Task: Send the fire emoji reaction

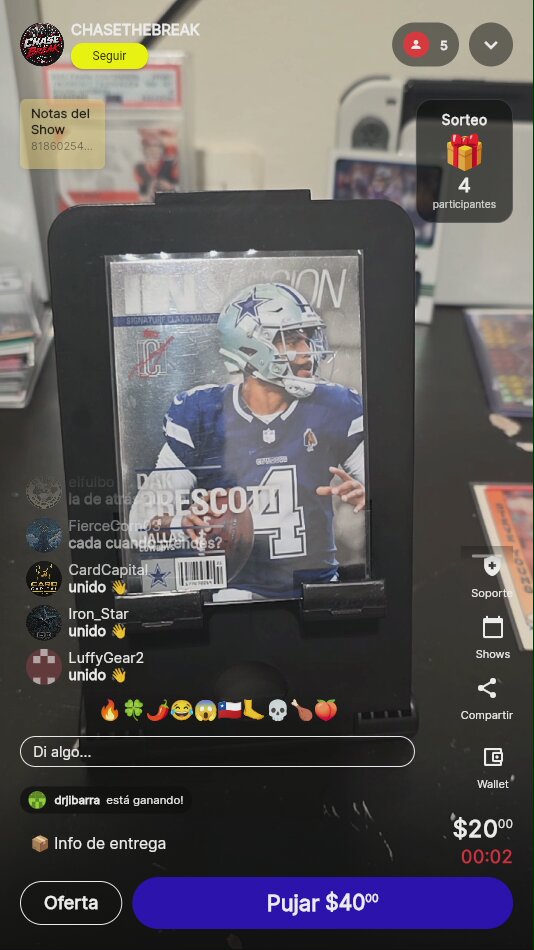Action: tap(110, 709)
